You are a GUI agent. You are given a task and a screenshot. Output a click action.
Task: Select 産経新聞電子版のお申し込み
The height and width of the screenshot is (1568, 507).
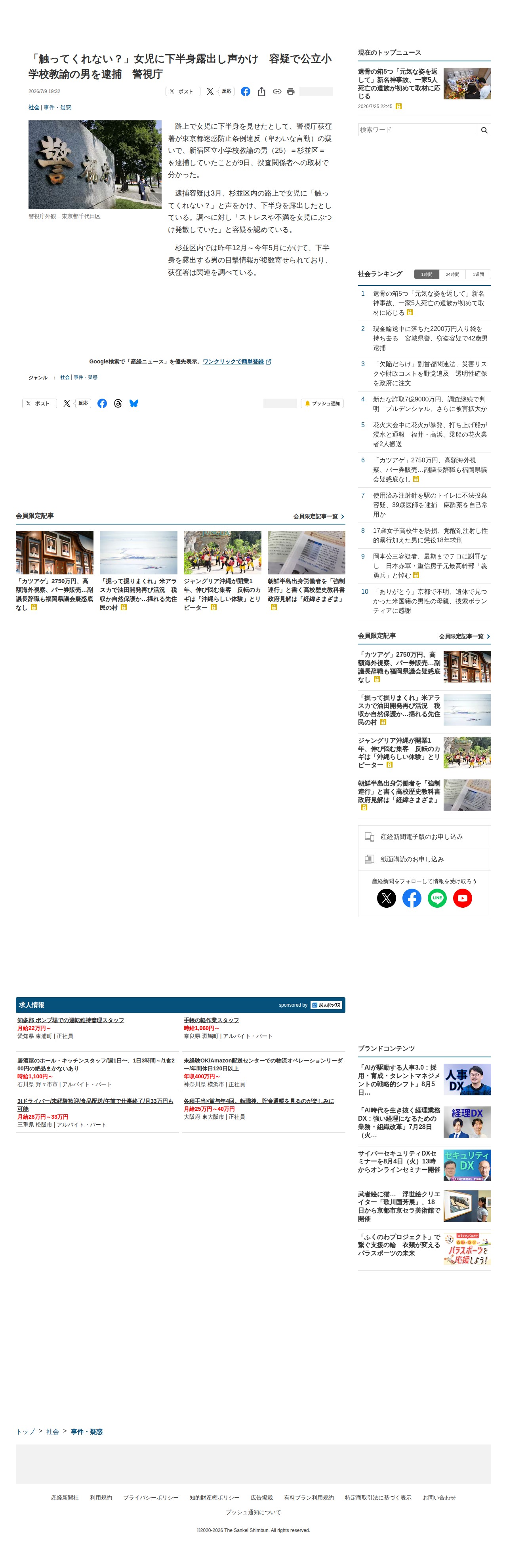(x=424, y=837)
